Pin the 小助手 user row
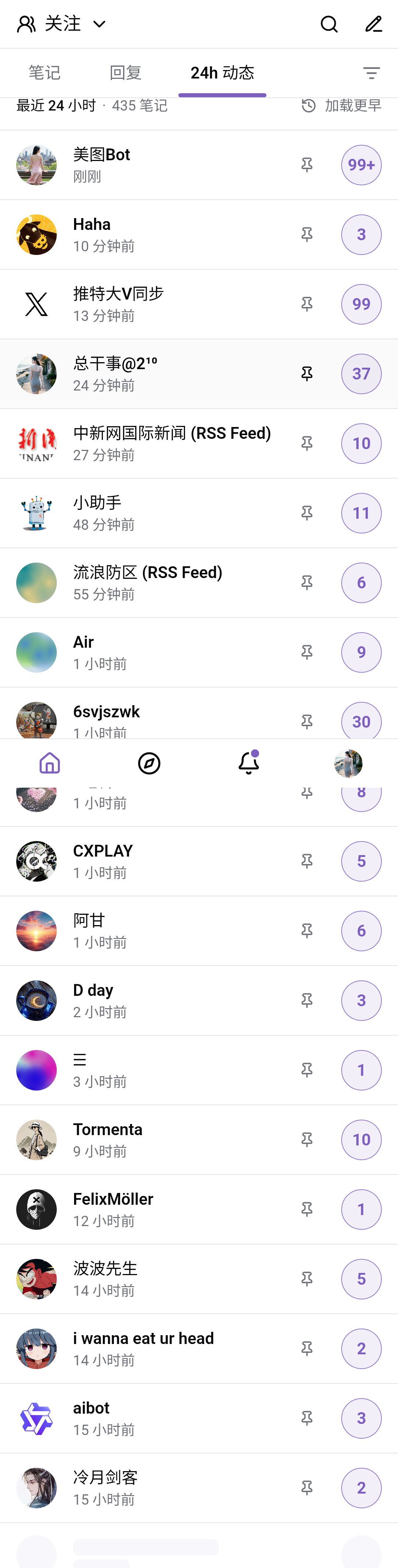This screenshot has height=1568, width=398. [x=307, y=513]
